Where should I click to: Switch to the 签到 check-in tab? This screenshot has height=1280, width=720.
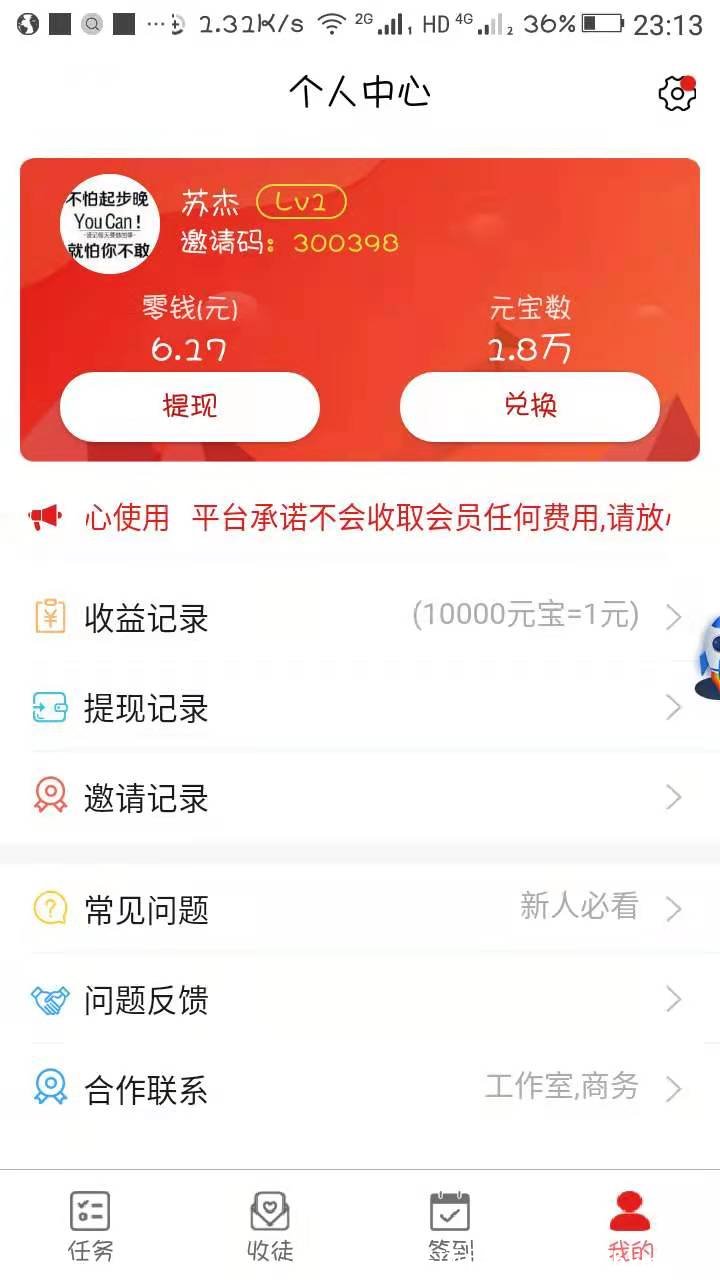(x=450, y=1225)
